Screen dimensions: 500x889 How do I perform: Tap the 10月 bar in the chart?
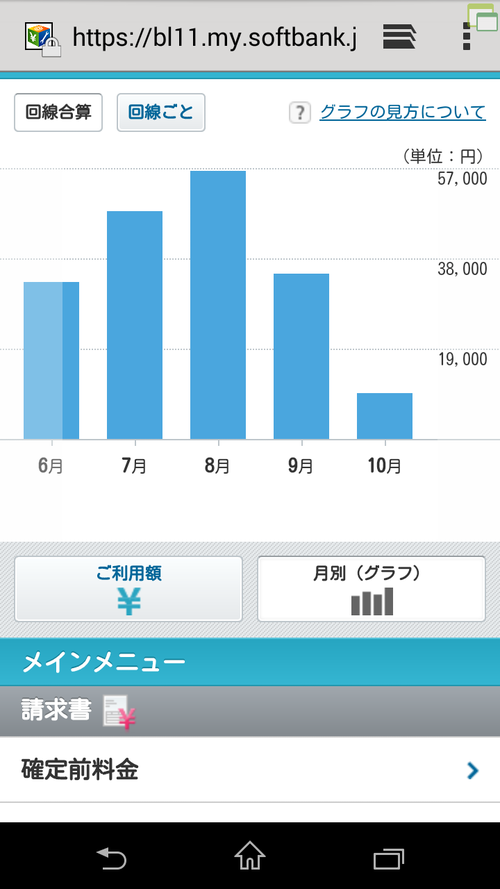point(384,416)
